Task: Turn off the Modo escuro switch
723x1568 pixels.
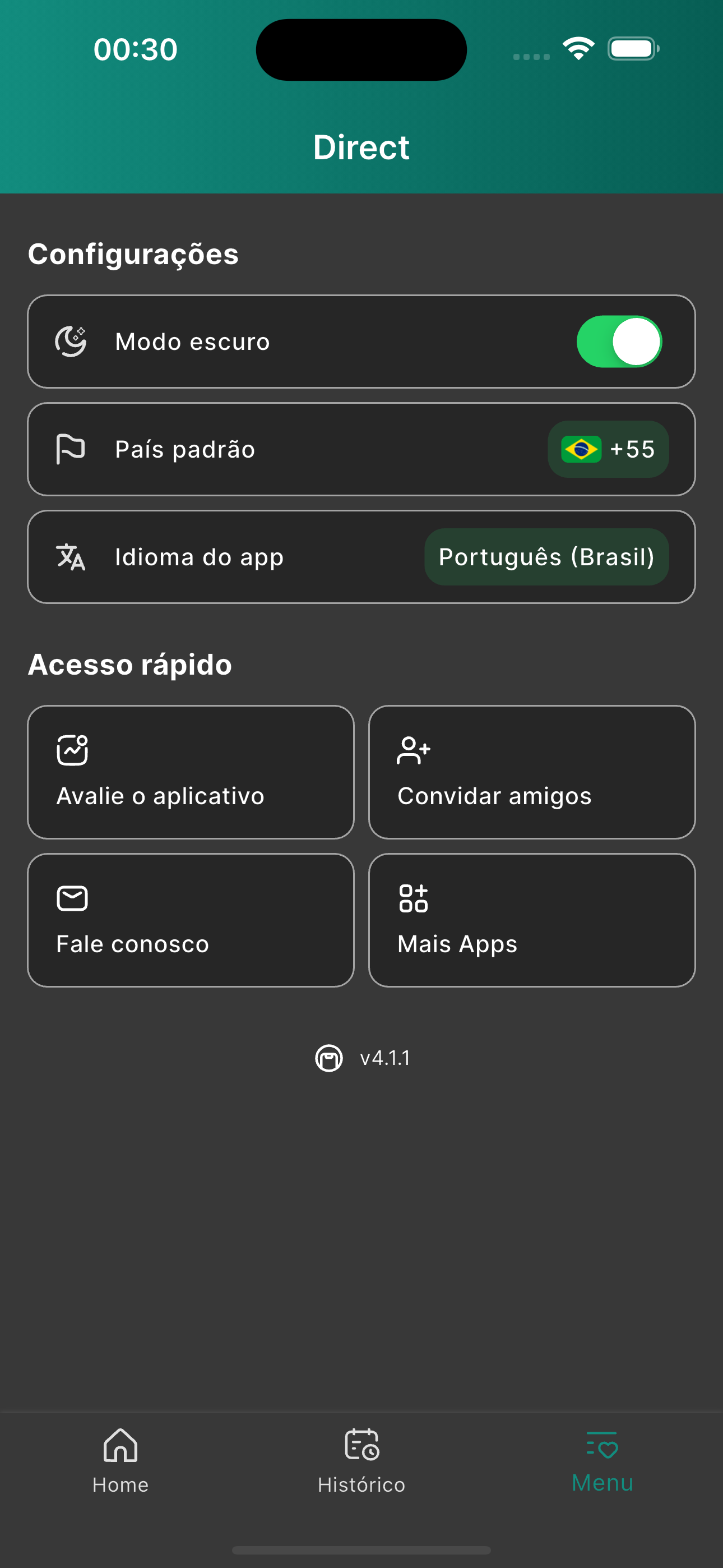Action: 618,342
